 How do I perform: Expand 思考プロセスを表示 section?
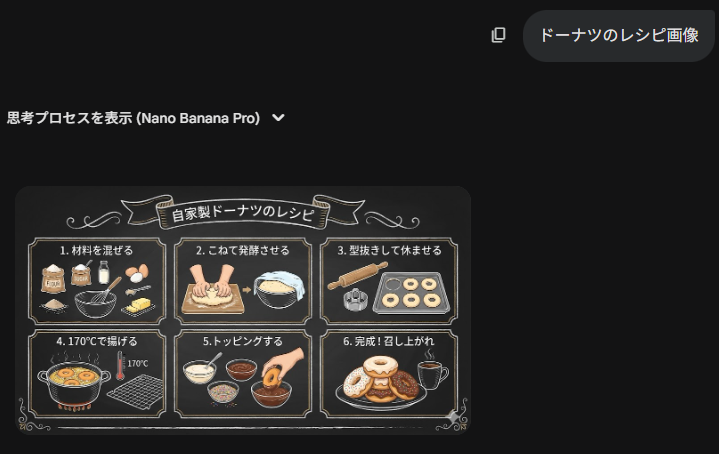point(278,118)
